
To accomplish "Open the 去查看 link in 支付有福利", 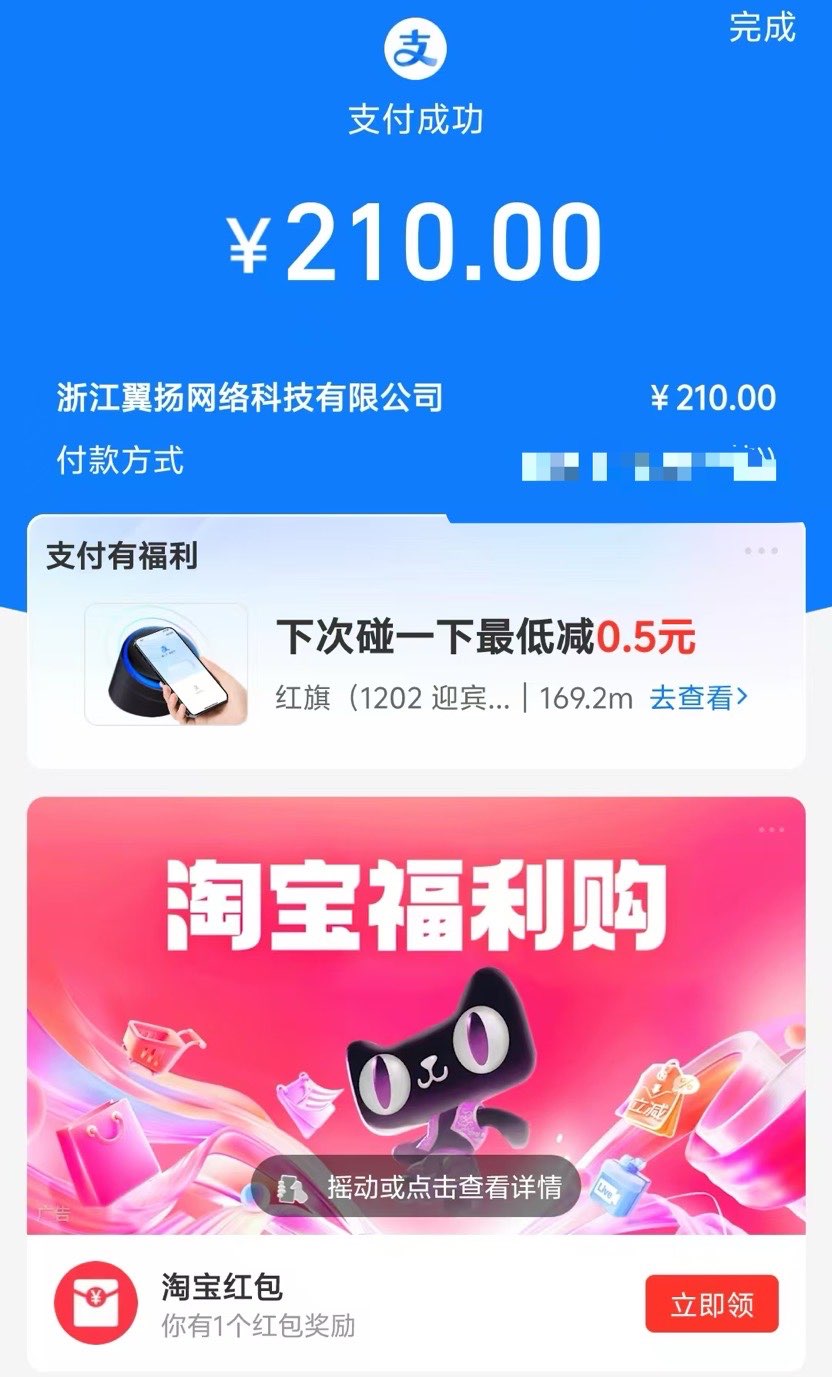I will click(698, 698).
